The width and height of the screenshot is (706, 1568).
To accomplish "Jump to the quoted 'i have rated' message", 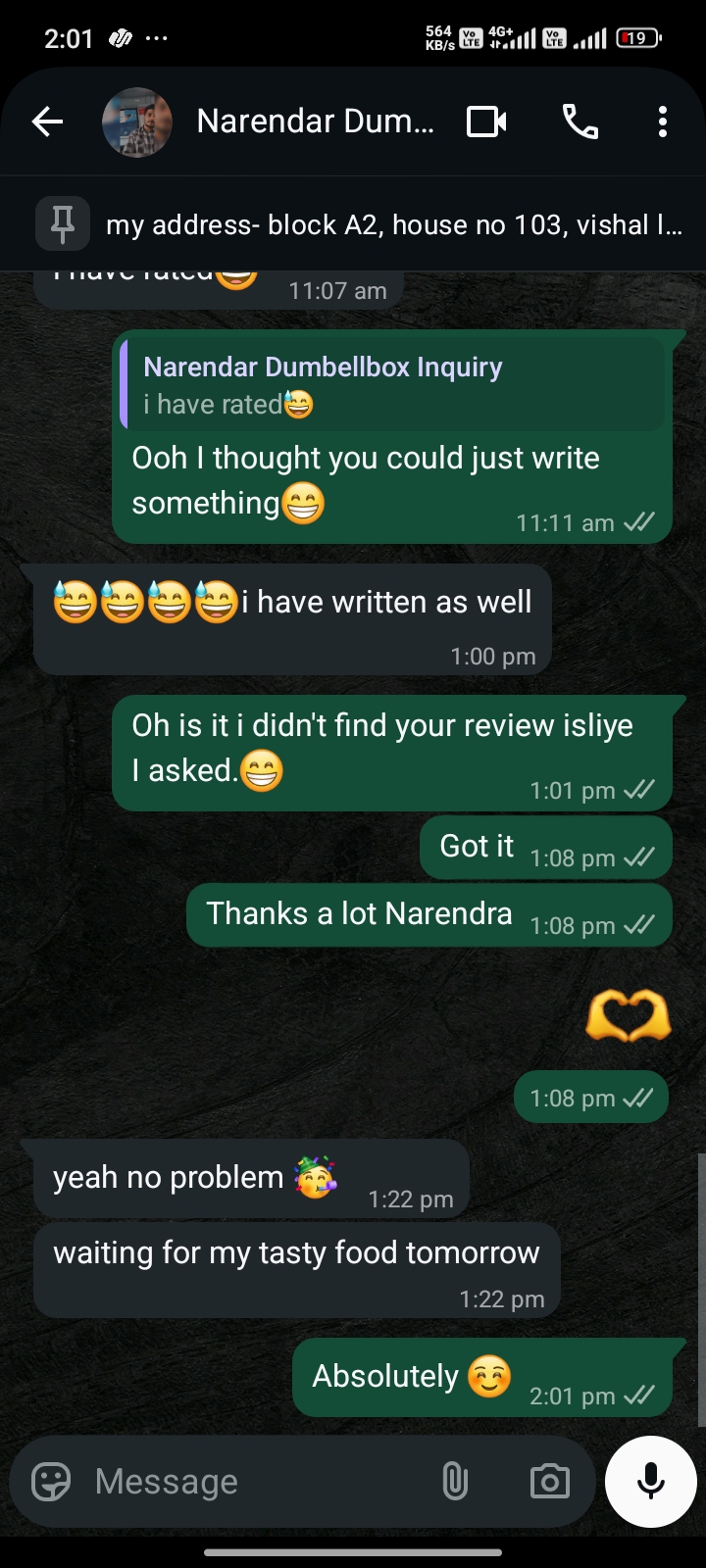I will (x=392, y=384).
